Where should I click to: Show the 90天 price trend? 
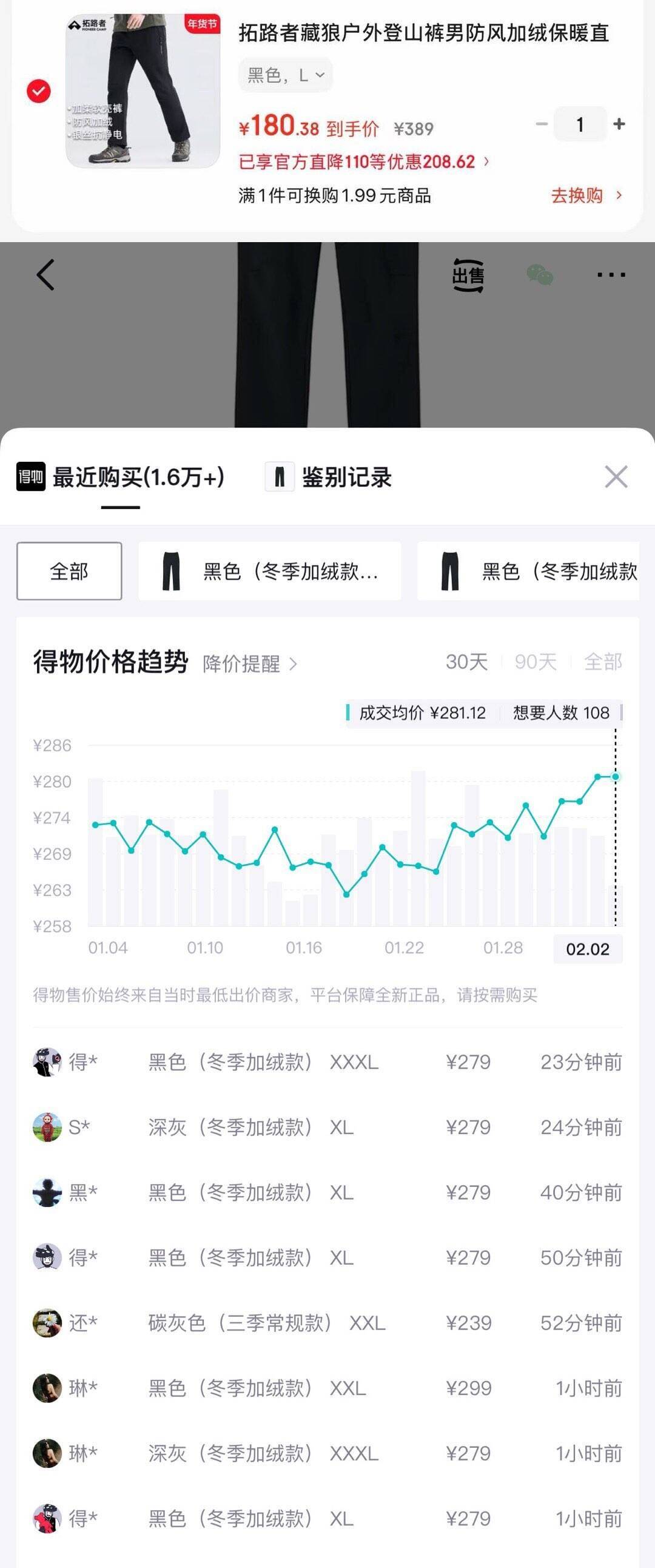(535, 661)
